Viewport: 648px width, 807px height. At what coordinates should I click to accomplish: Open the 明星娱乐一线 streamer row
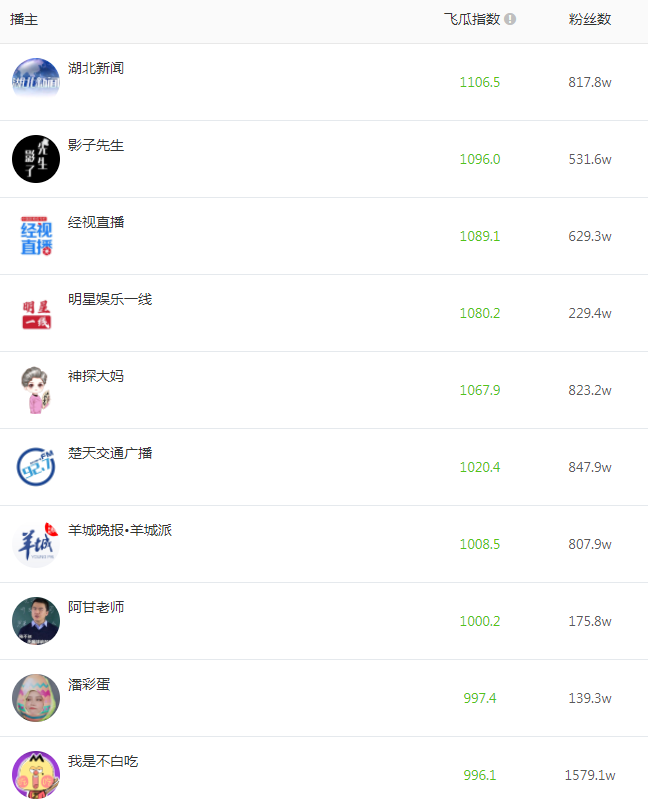[110, 299]
